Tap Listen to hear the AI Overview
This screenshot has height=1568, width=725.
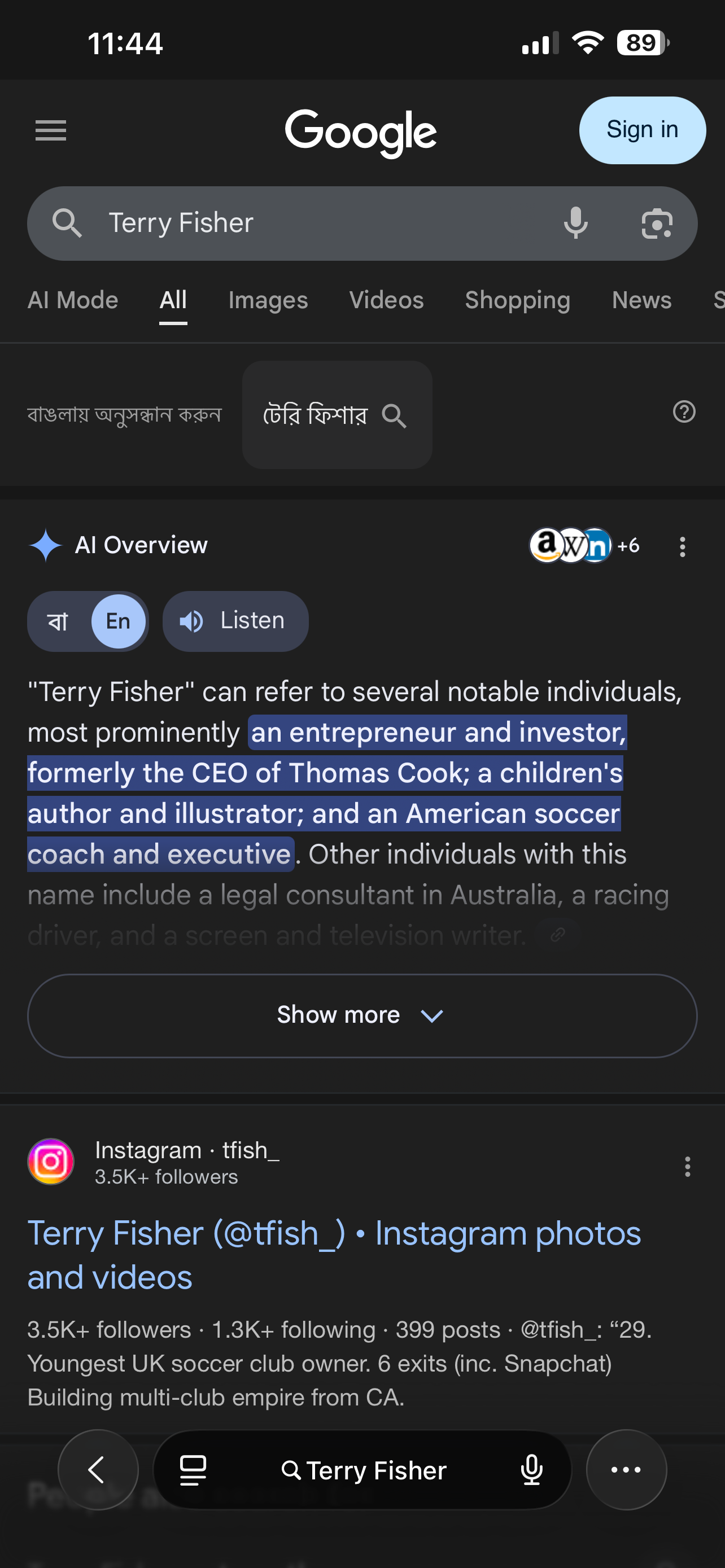pyautogui.click(x=235, y=621)
